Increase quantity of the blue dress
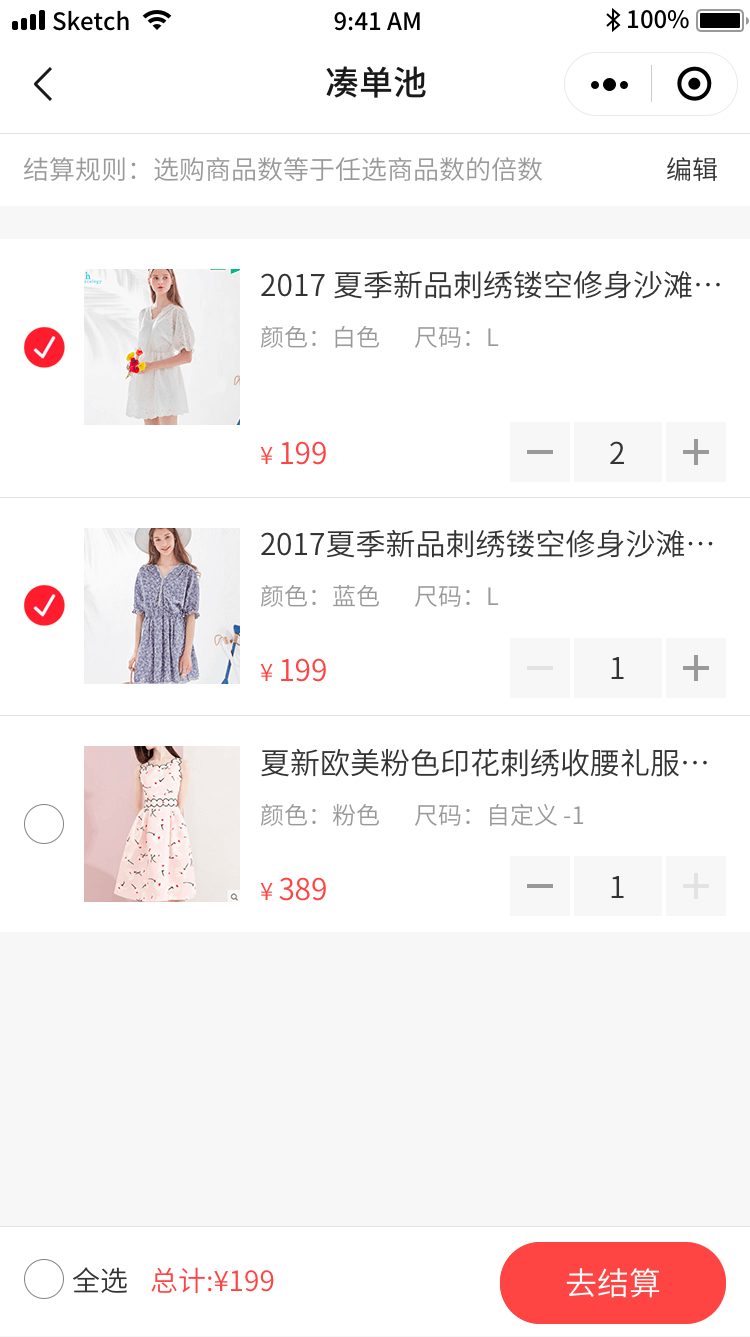Image resolution: width=750 pixels, height=1337 pixels. coord(696,668)
